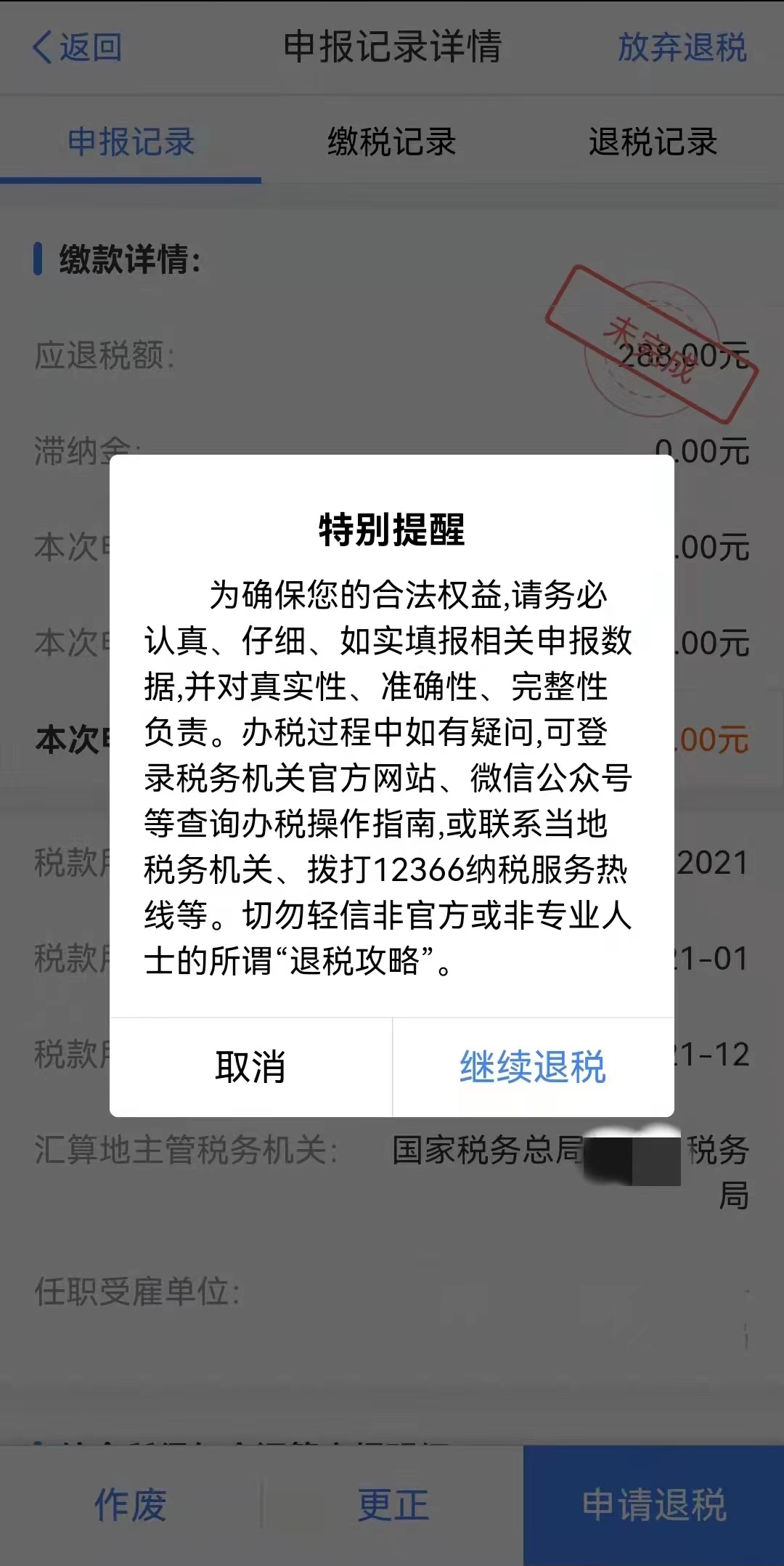The image size is (784, 1566).
Task: Tap the 作废 button
Action: click(x=131, y=1504)
